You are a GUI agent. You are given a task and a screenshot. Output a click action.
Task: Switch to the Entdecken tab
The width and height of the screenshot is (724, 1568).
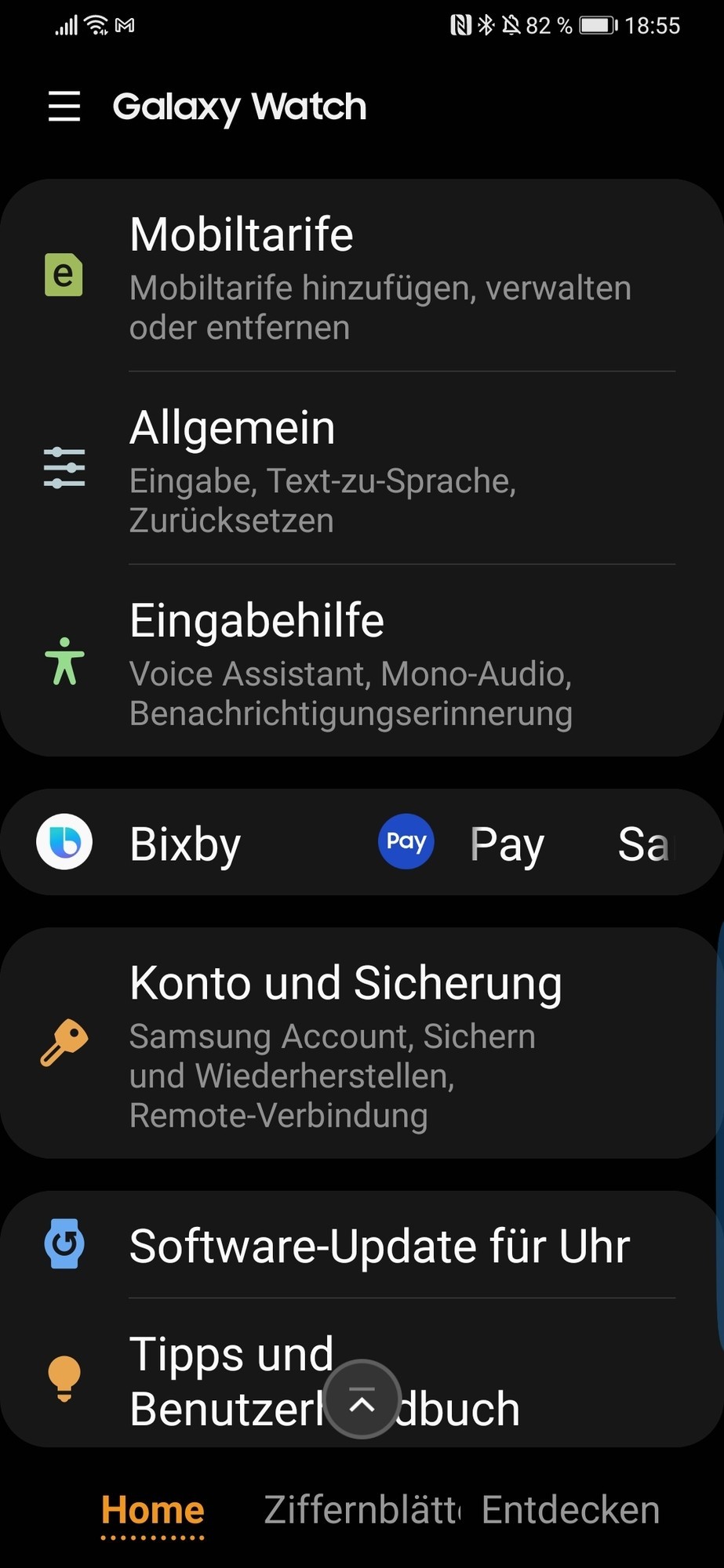[x=570, y=1510]
